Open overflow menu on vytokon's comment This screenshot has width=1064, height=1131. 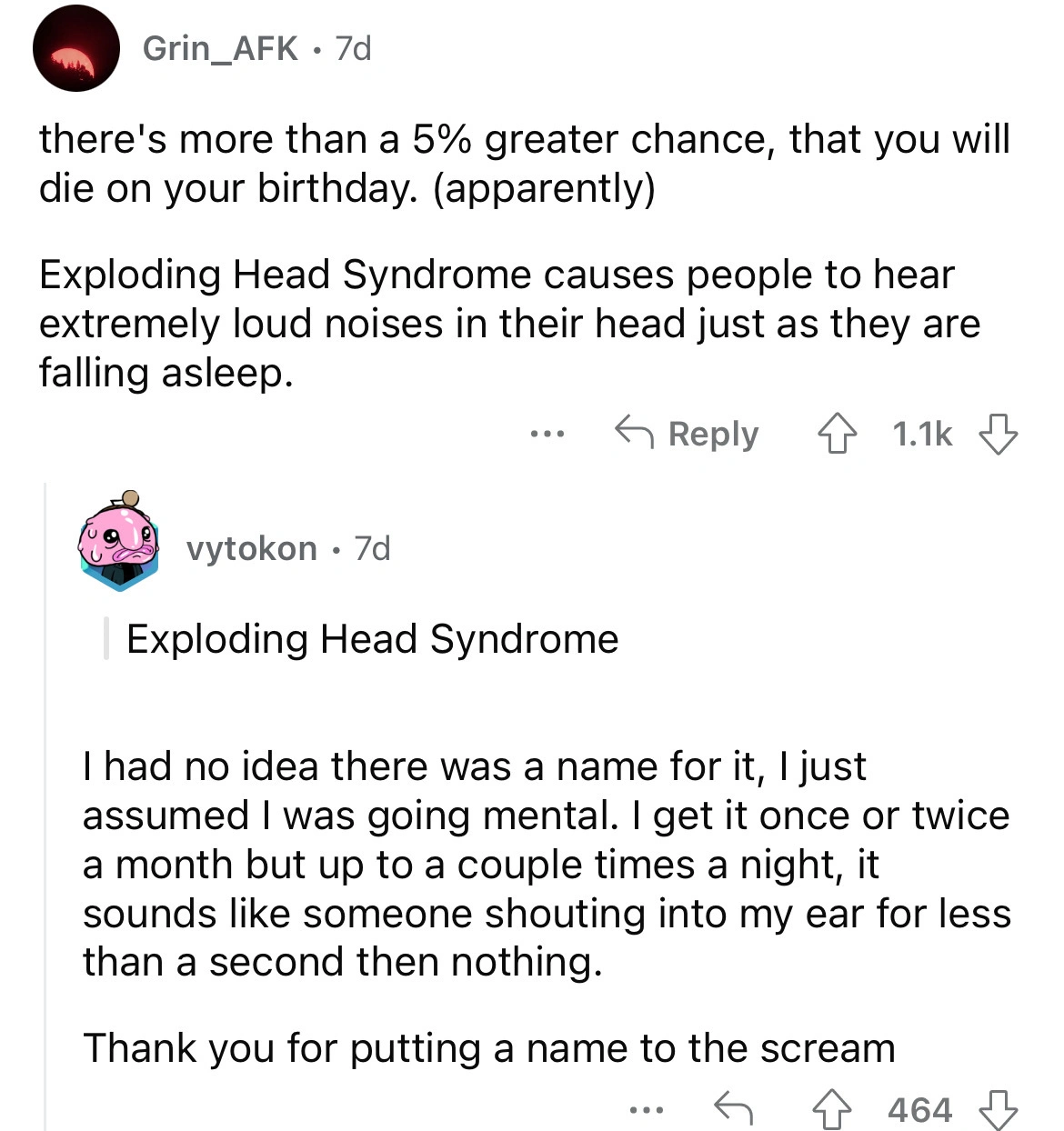click(647, 1110)
